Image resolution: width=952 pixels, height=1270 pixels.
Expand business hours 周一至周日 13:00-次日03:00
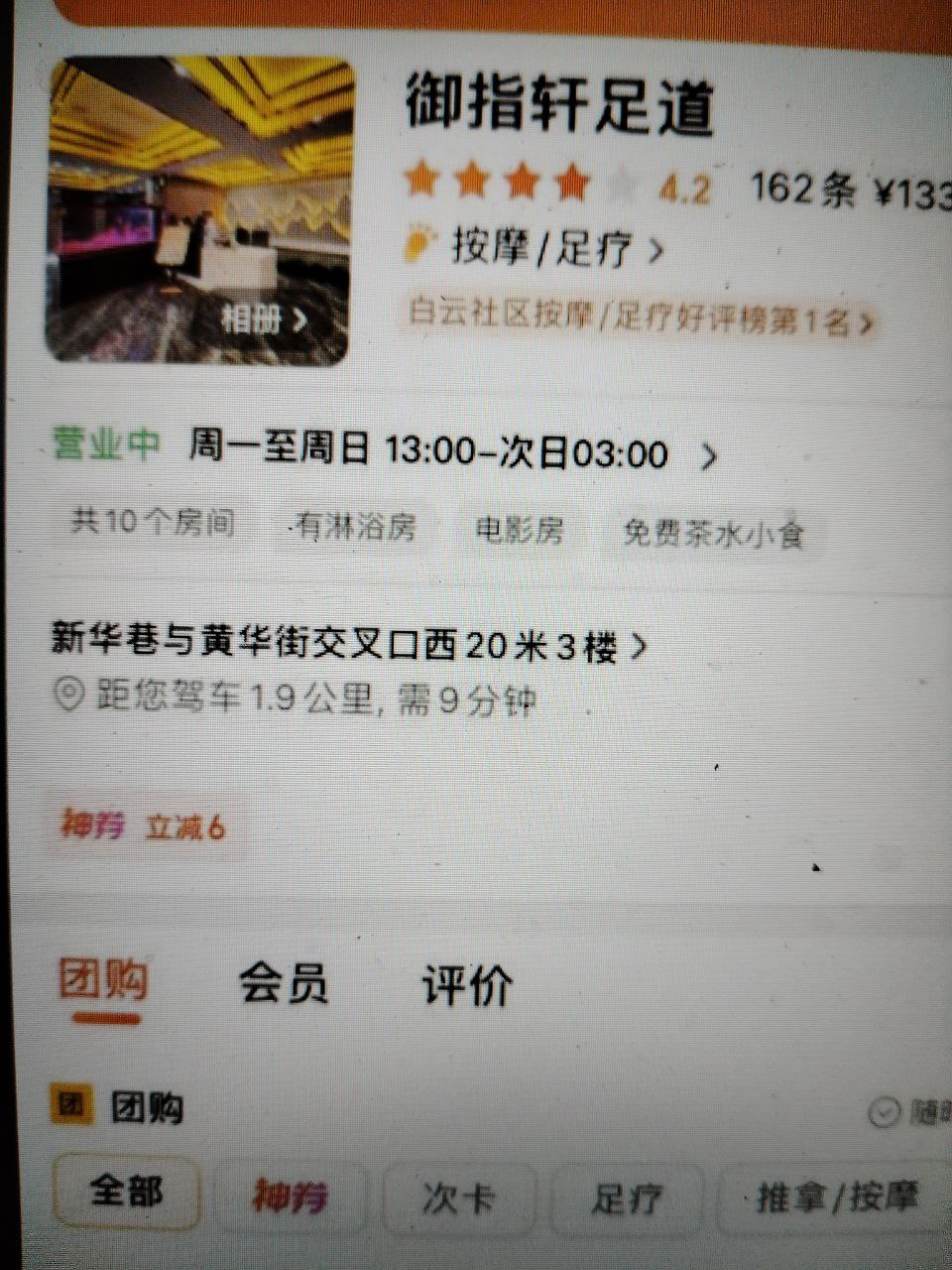click(x=451, y=453)
